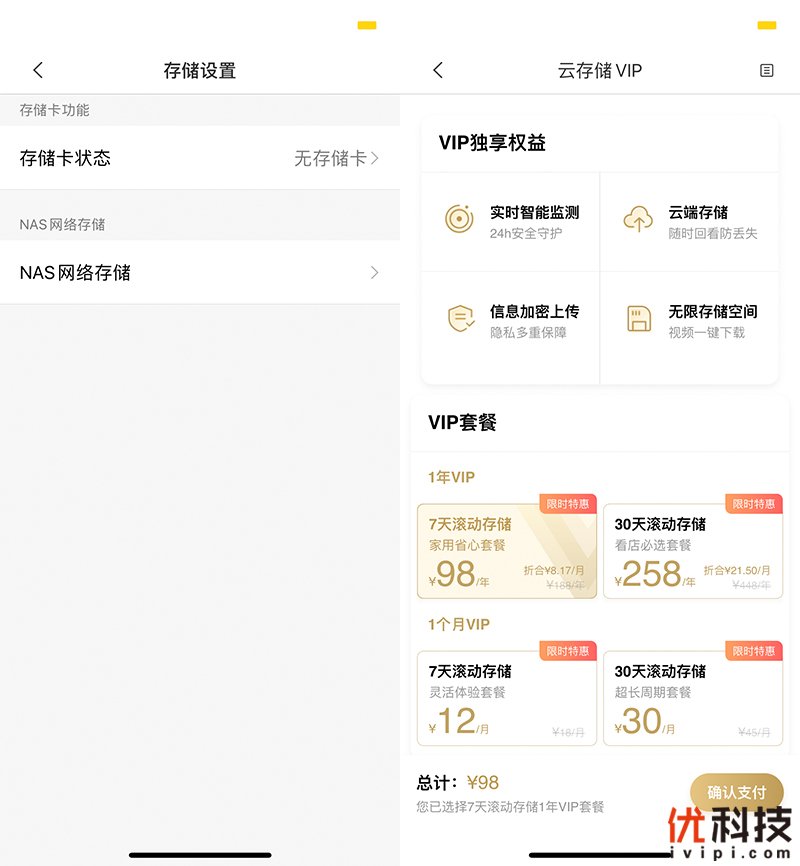The image size is (800, 866).
Task: Go back from the 云存储 VIP screen
Action: [x=438, y=70]
